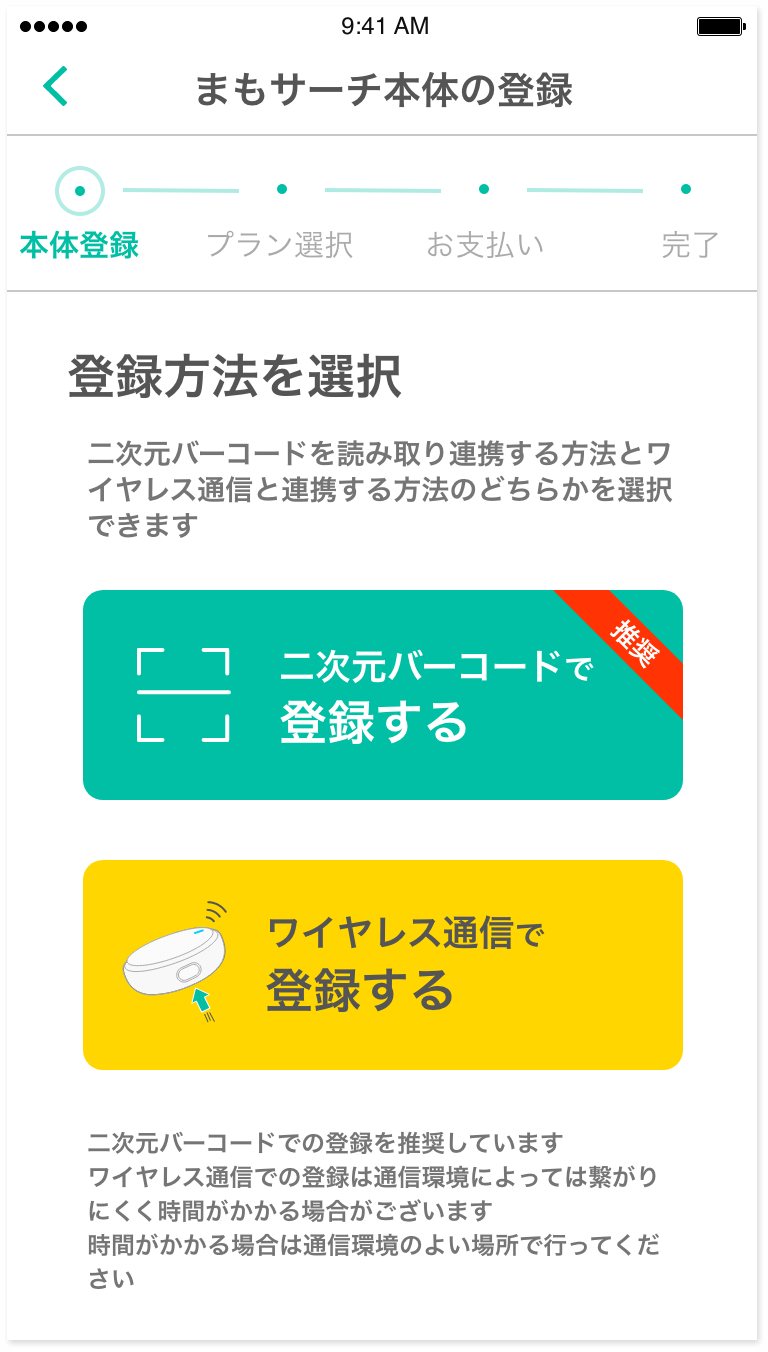Choose 二次元バーコードで登録する
Screen dimensions: 768x1352
383,695
